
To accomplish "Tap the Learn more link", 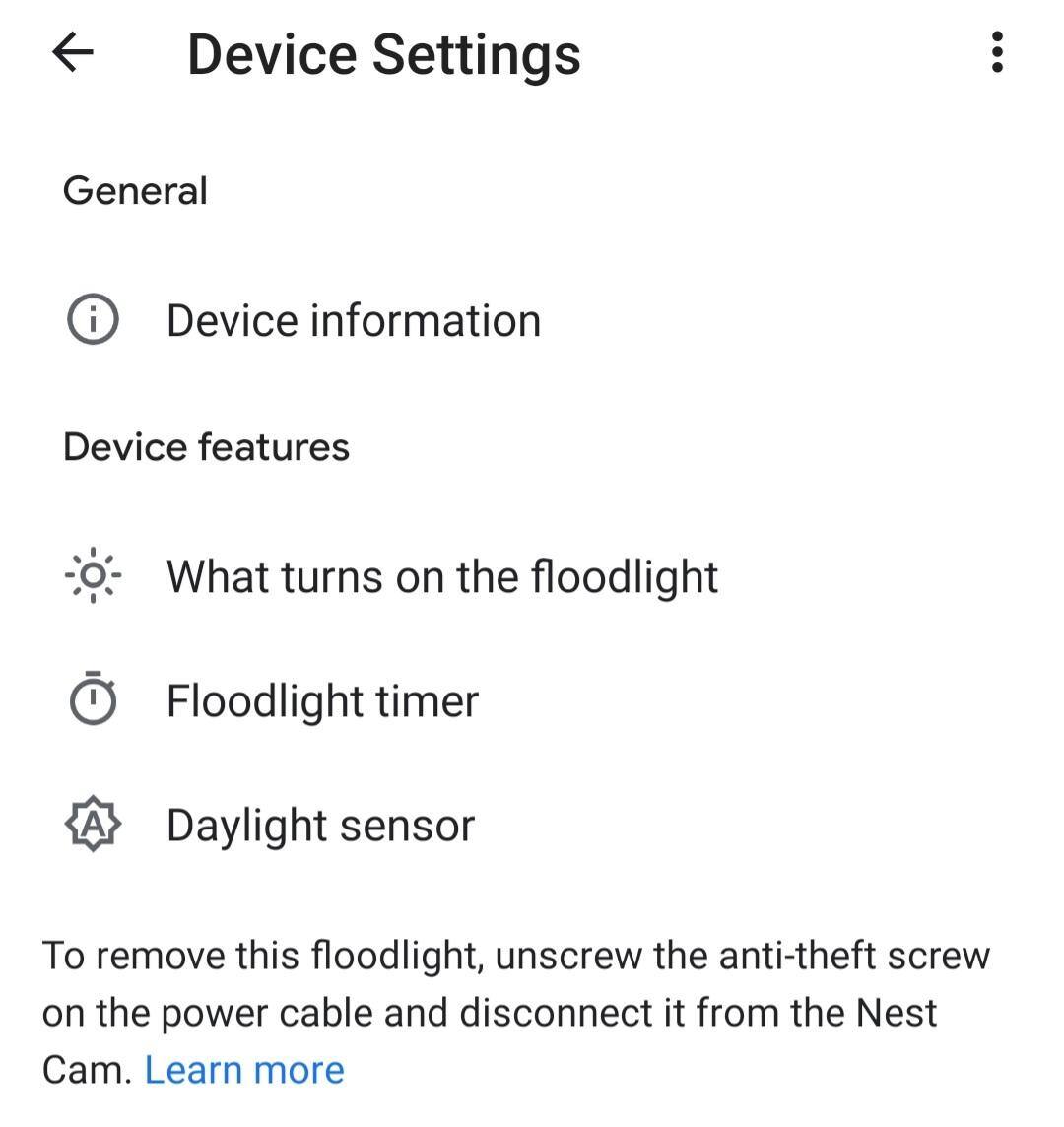I will click(x=244, y=1070).
